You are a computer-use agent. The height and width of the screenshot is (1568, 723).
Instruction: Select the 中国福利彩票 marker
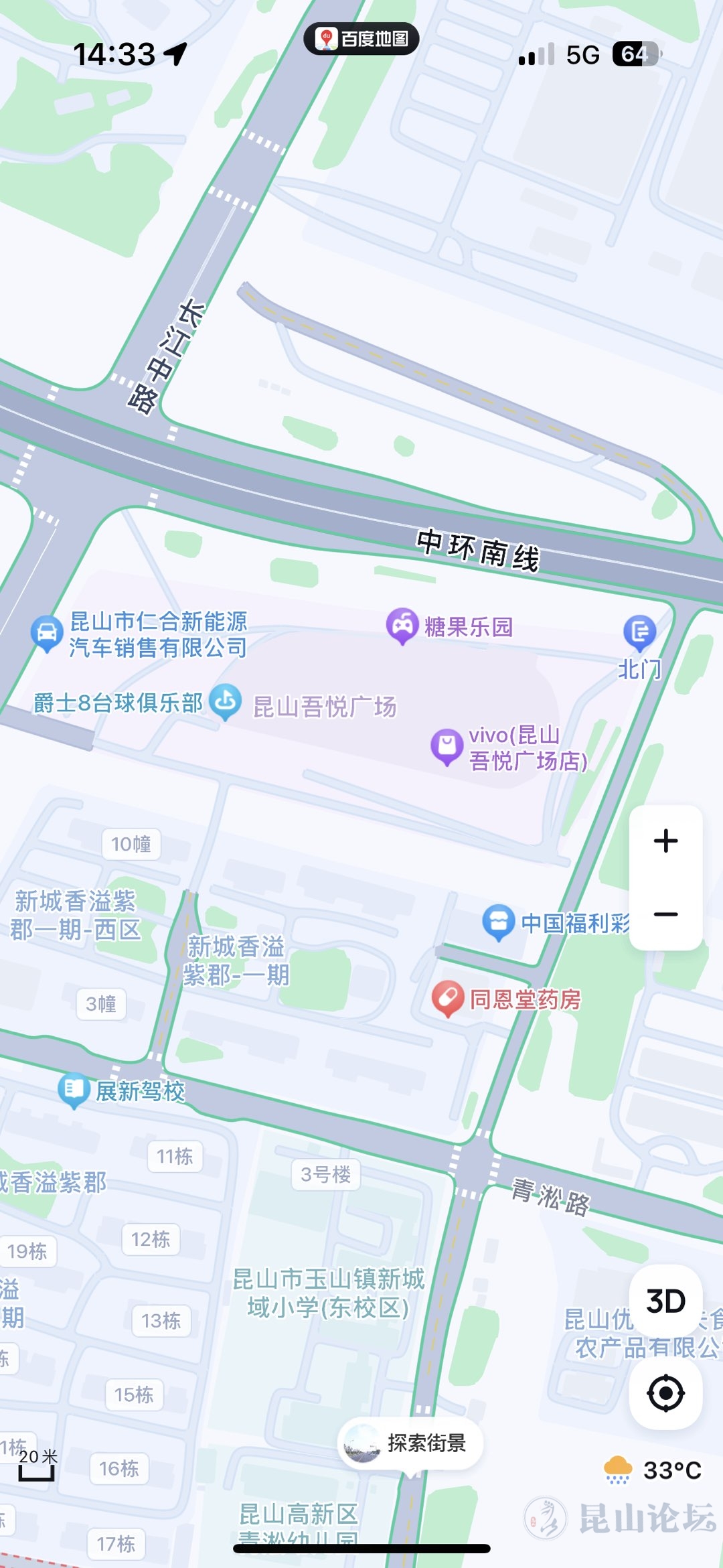coord(499,922)
